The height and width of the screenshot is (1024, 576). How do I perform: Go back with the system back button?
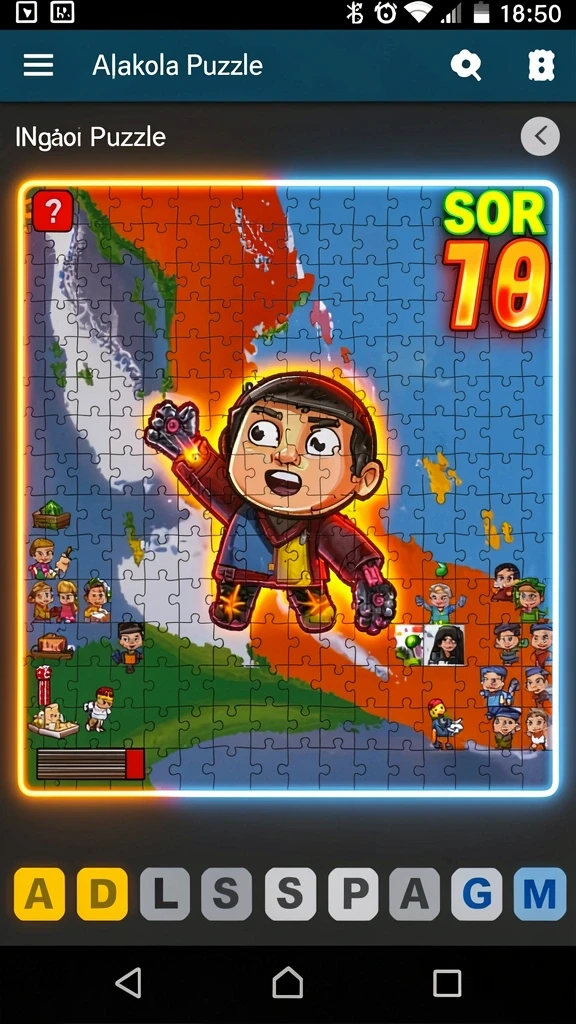tap(128, 982)
